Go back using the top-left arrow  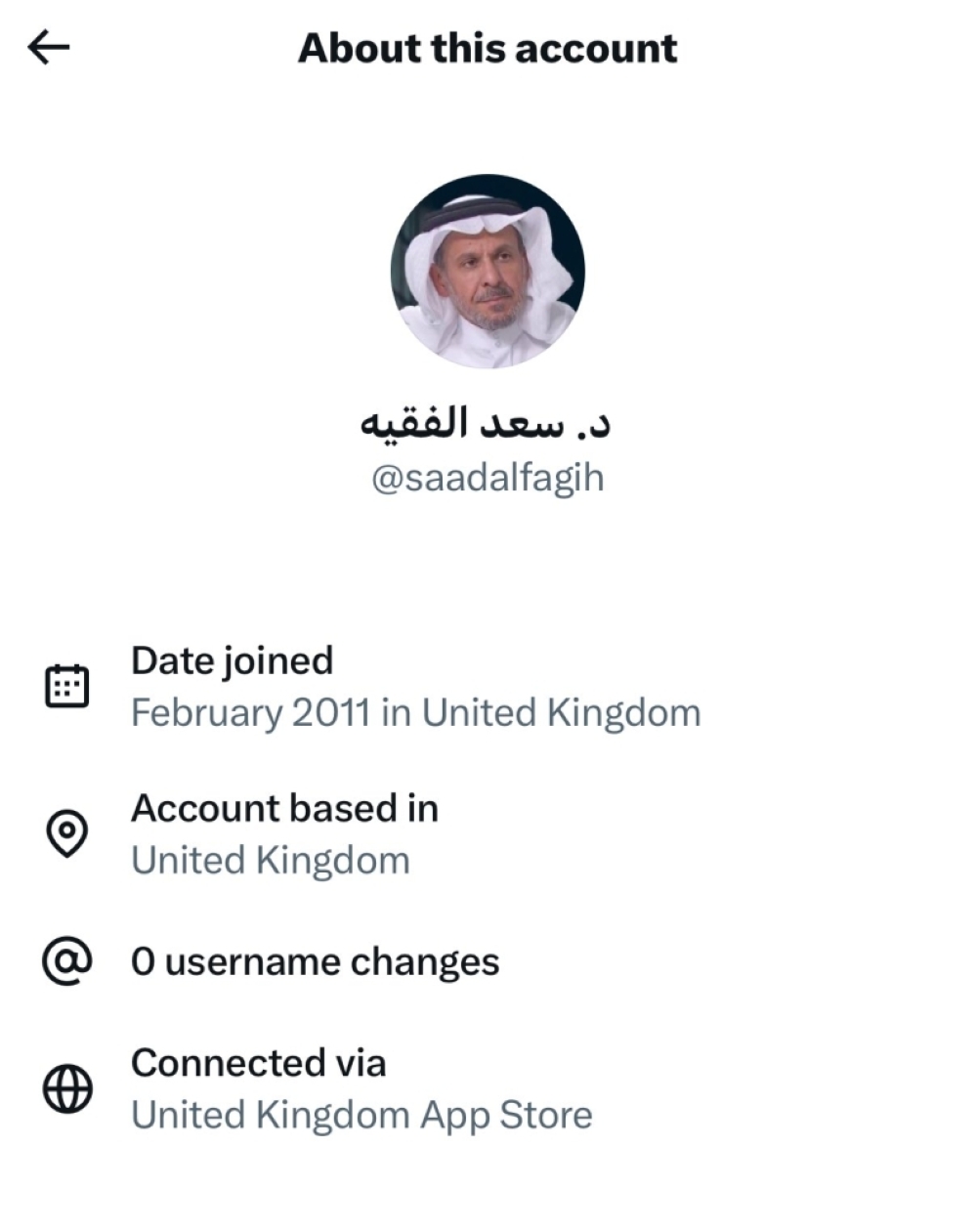tap(49, 47)
